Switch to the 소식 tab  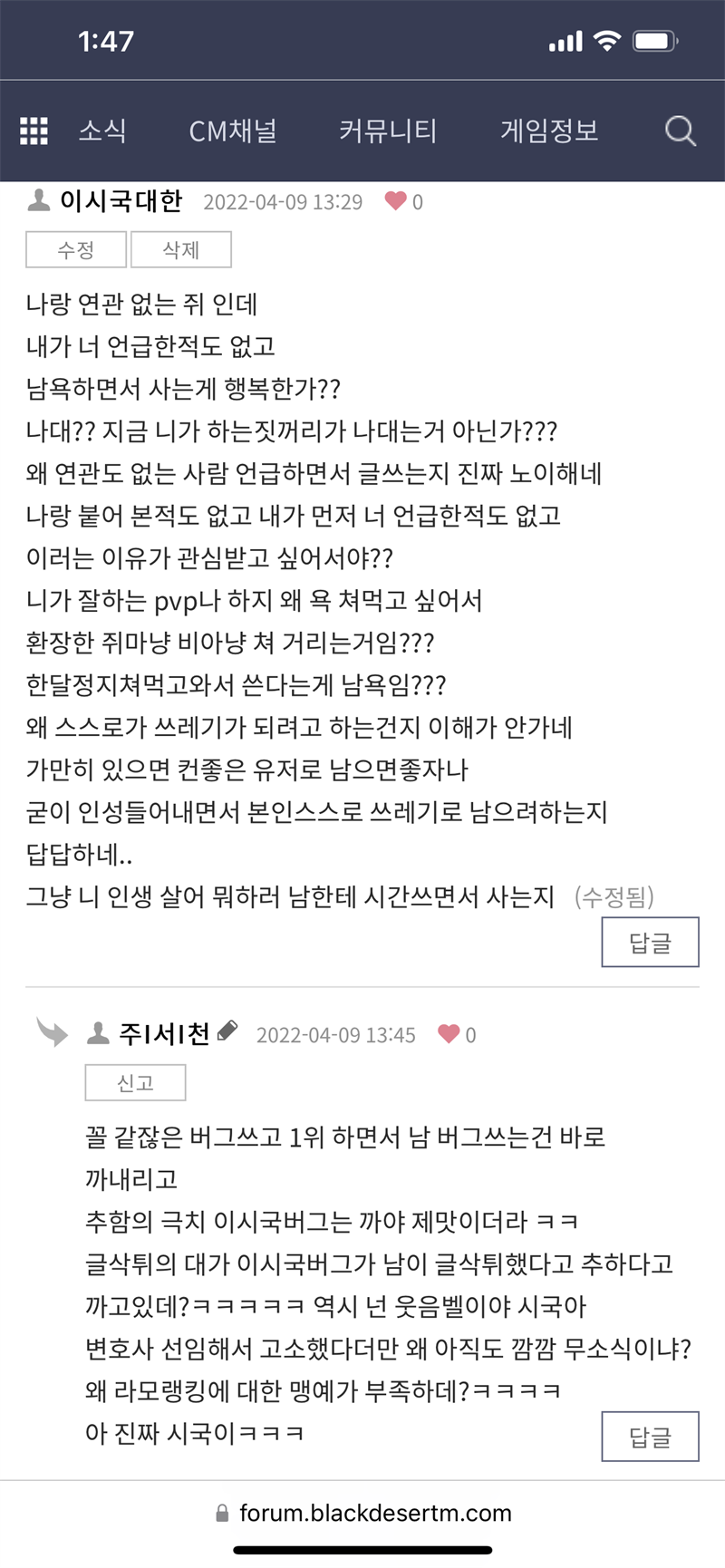pyautogui.click(x=102, y=131)
